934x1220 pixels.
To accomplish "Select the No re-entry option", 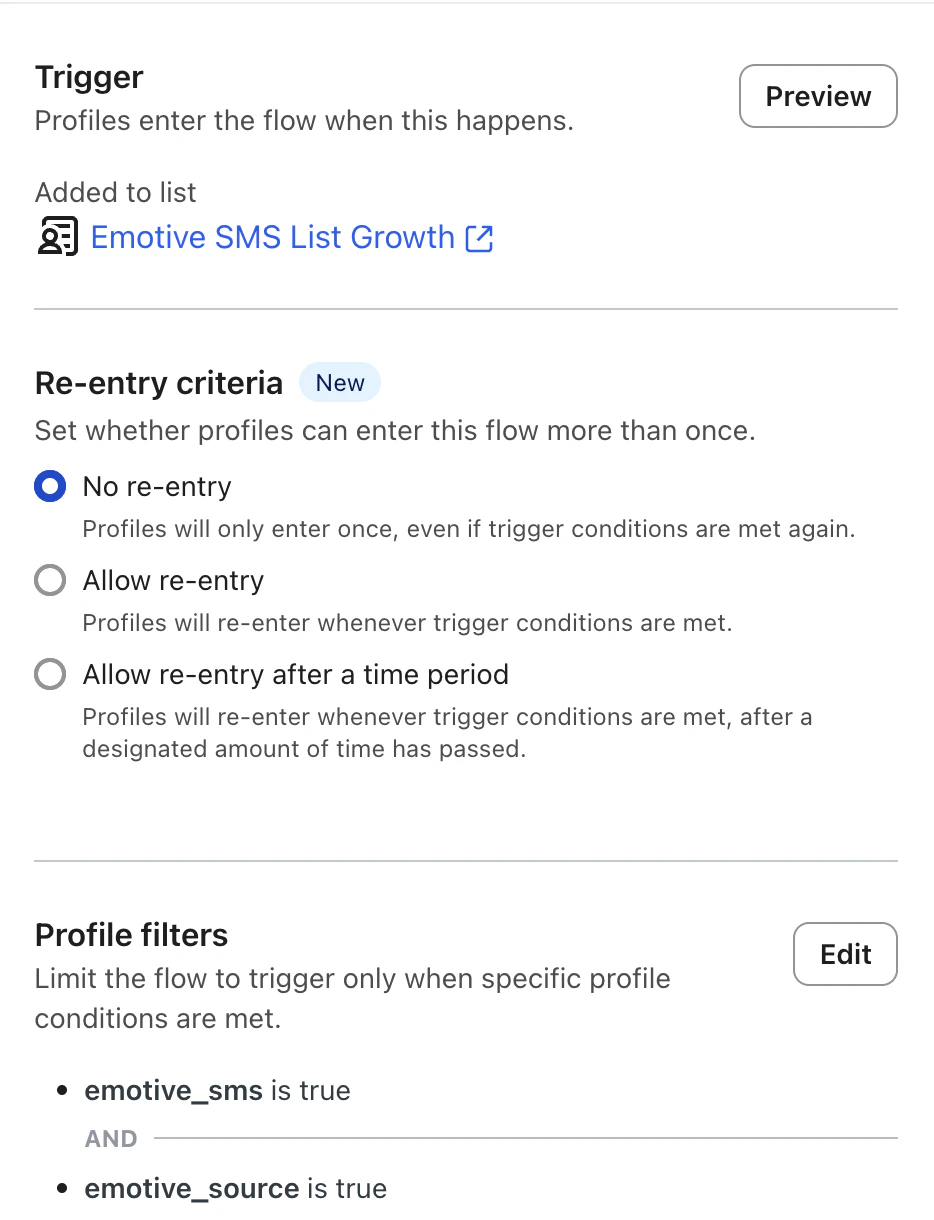I will [50, 486].
